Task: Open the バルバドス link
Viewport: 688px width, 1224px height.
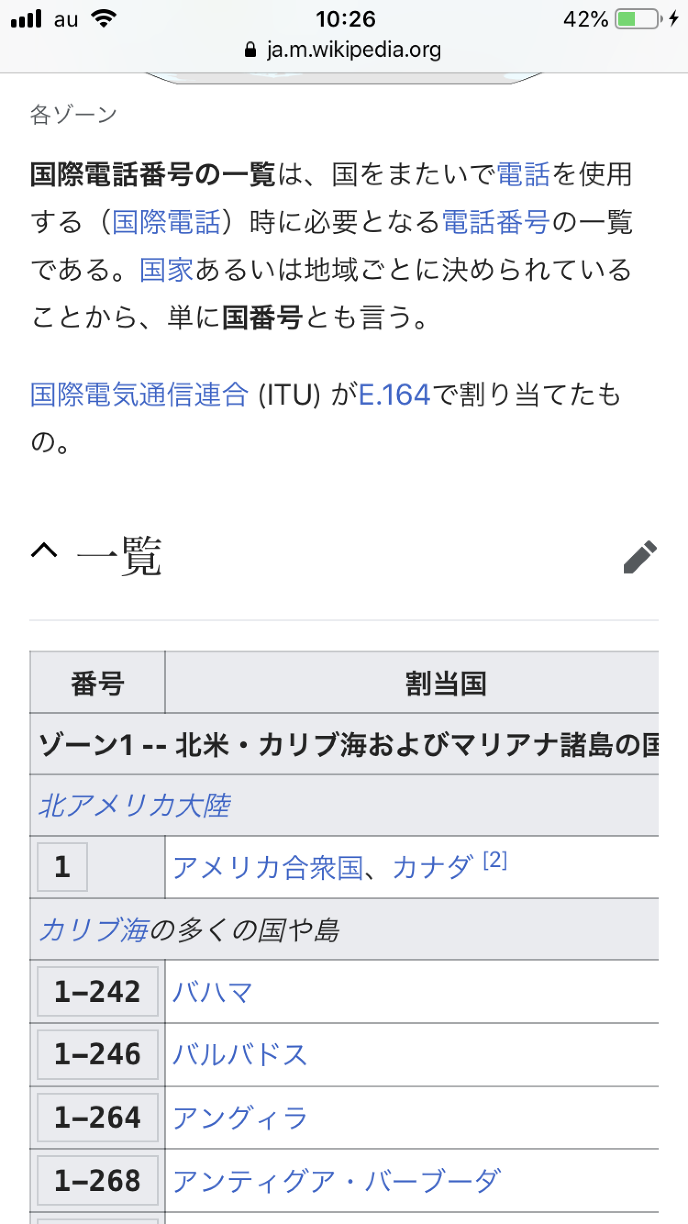Action: [240, 1054]
